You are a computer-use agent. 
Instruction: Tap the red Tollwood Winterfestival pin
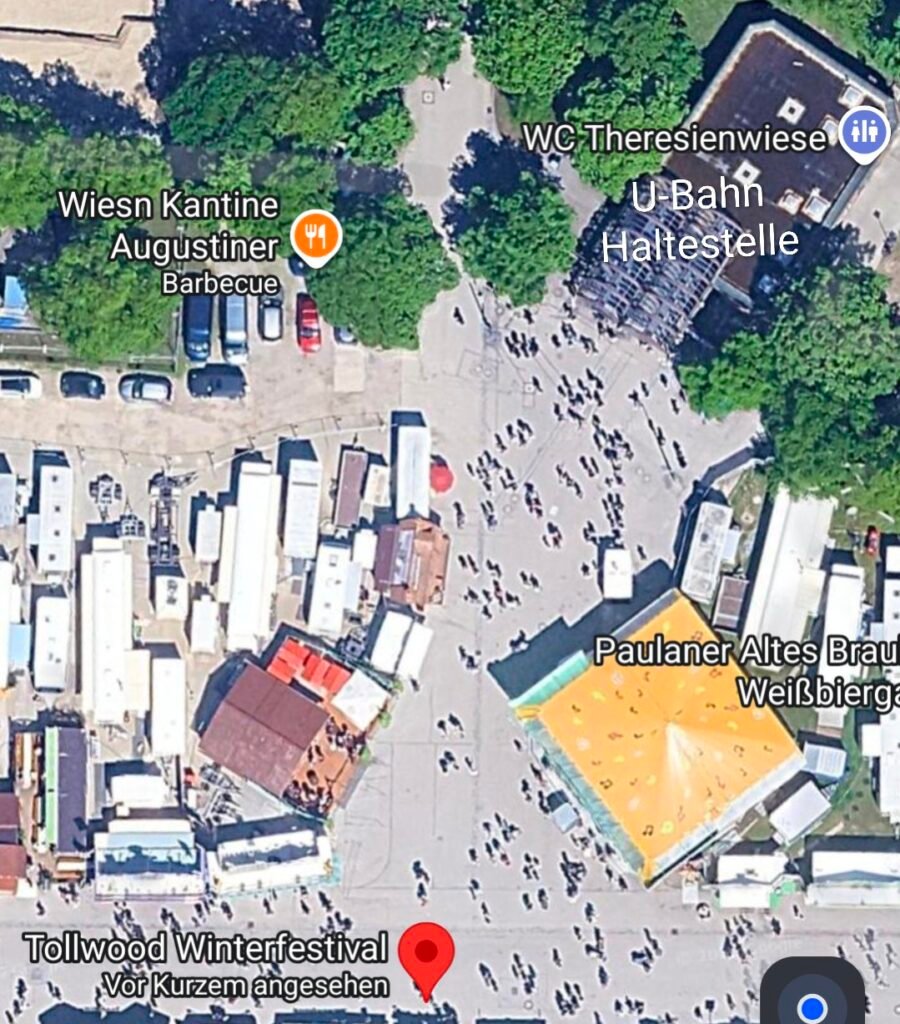point(426,952)
